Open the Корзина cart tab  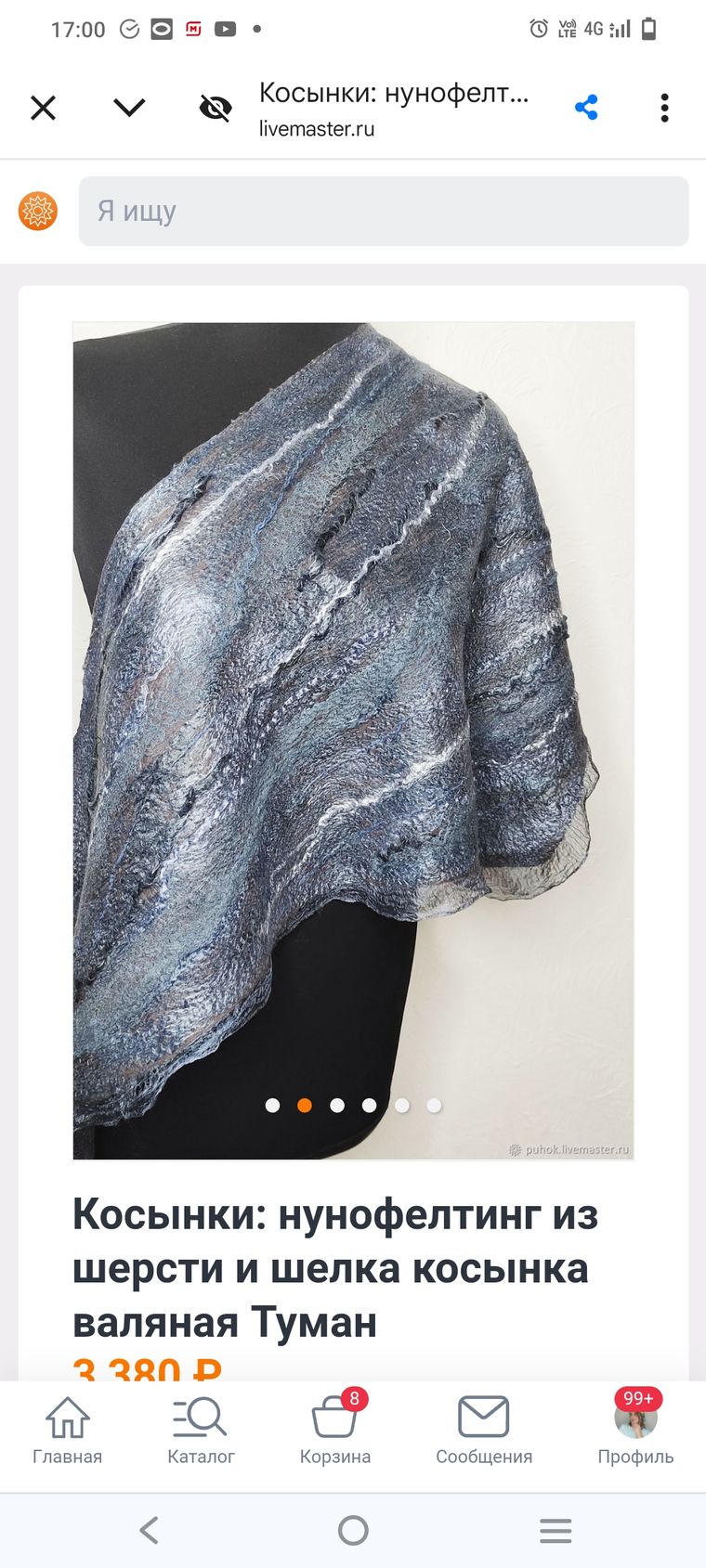tap(335, 1431)
